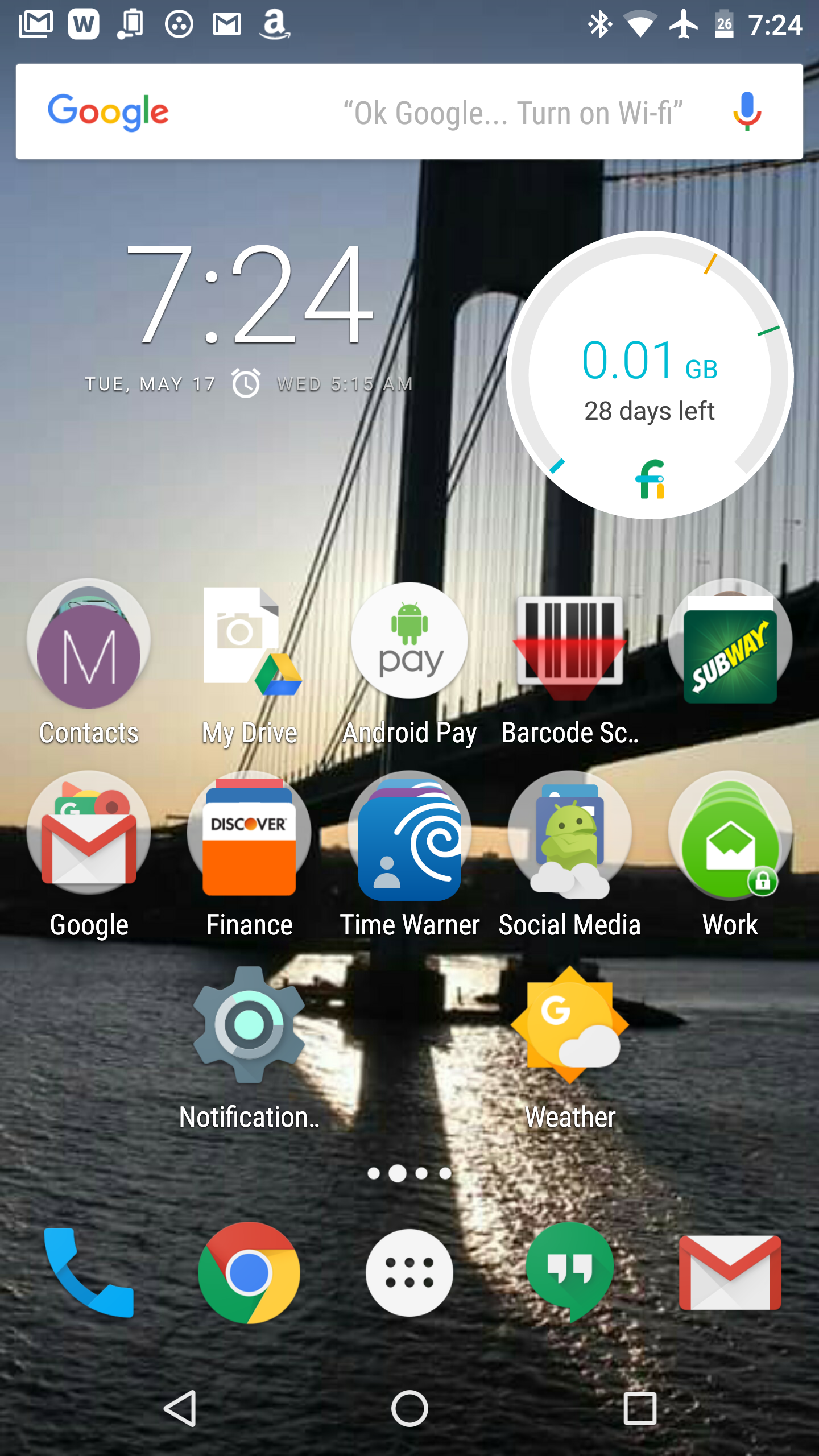819x1456 pixels.
Task: Launch Chrome browser
Action: point(249,1273)
